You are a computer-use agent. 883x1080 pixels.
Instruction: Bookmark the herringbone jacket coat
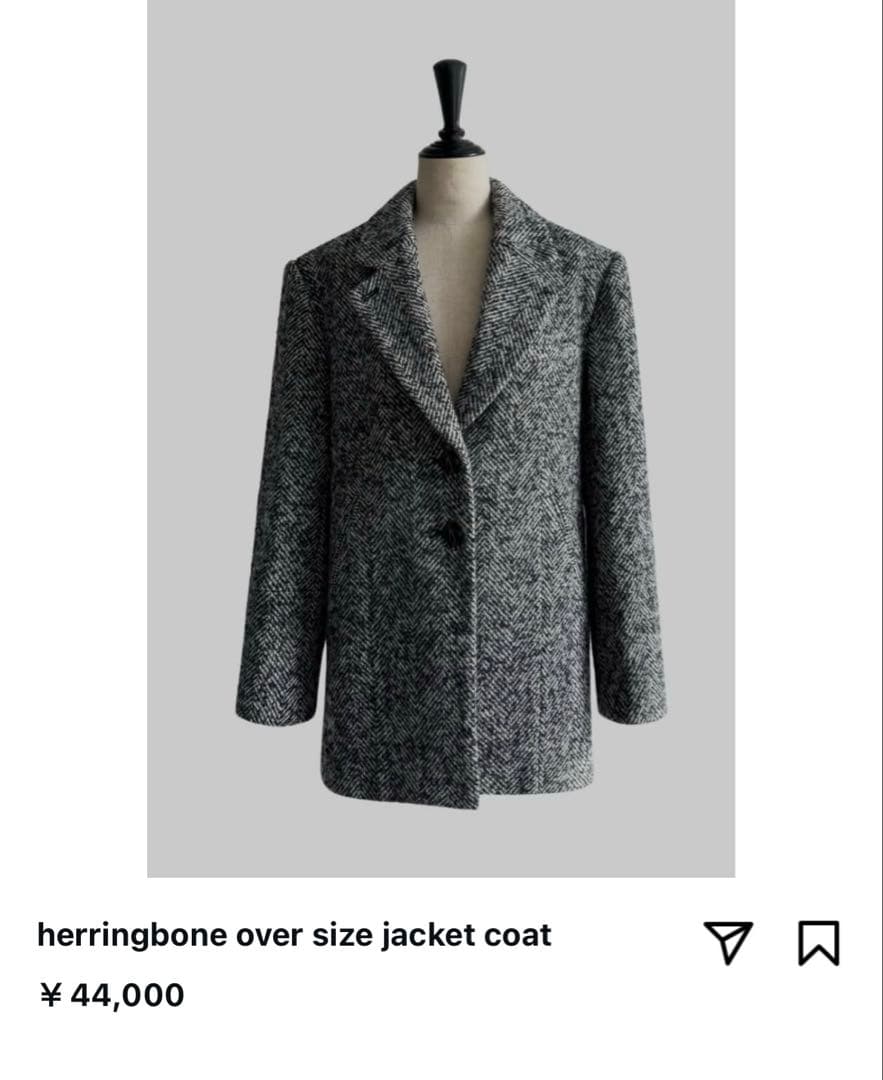point(819,943)
